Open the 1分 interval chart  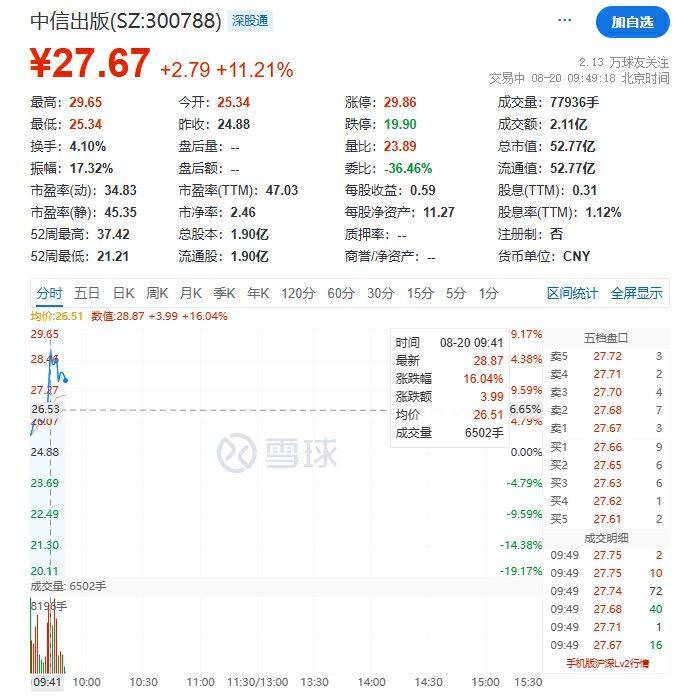coord(488,293)
